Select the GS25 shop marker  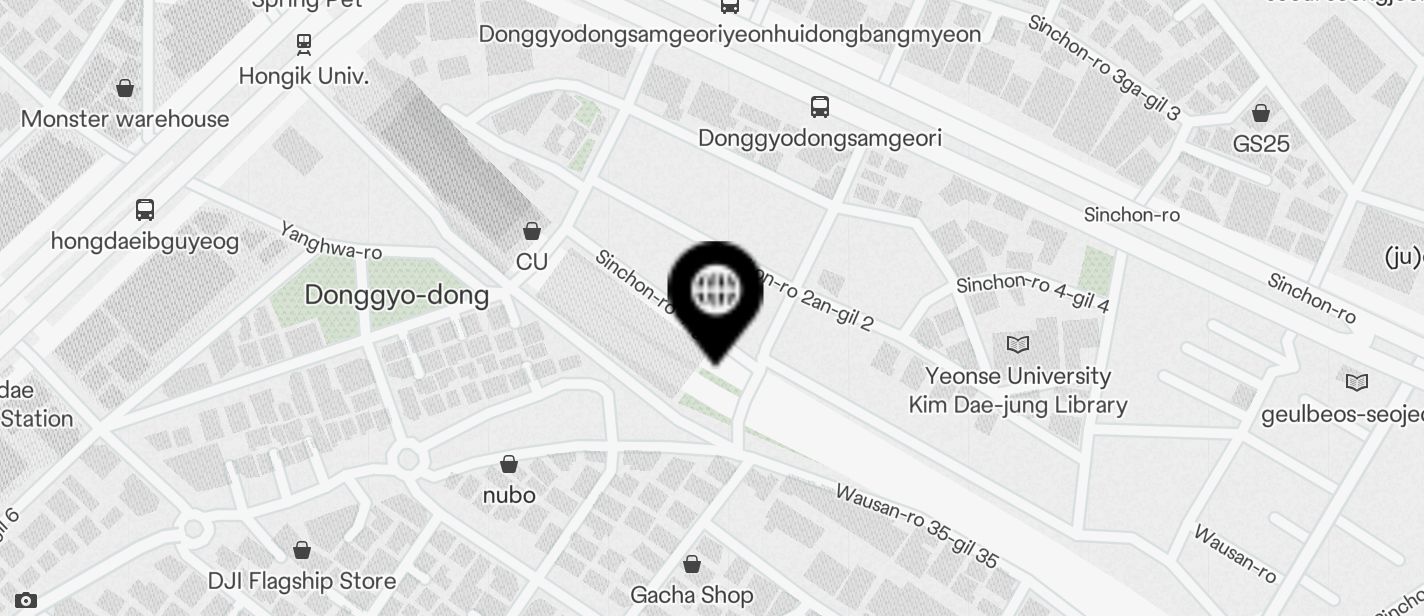[1261, 113]
